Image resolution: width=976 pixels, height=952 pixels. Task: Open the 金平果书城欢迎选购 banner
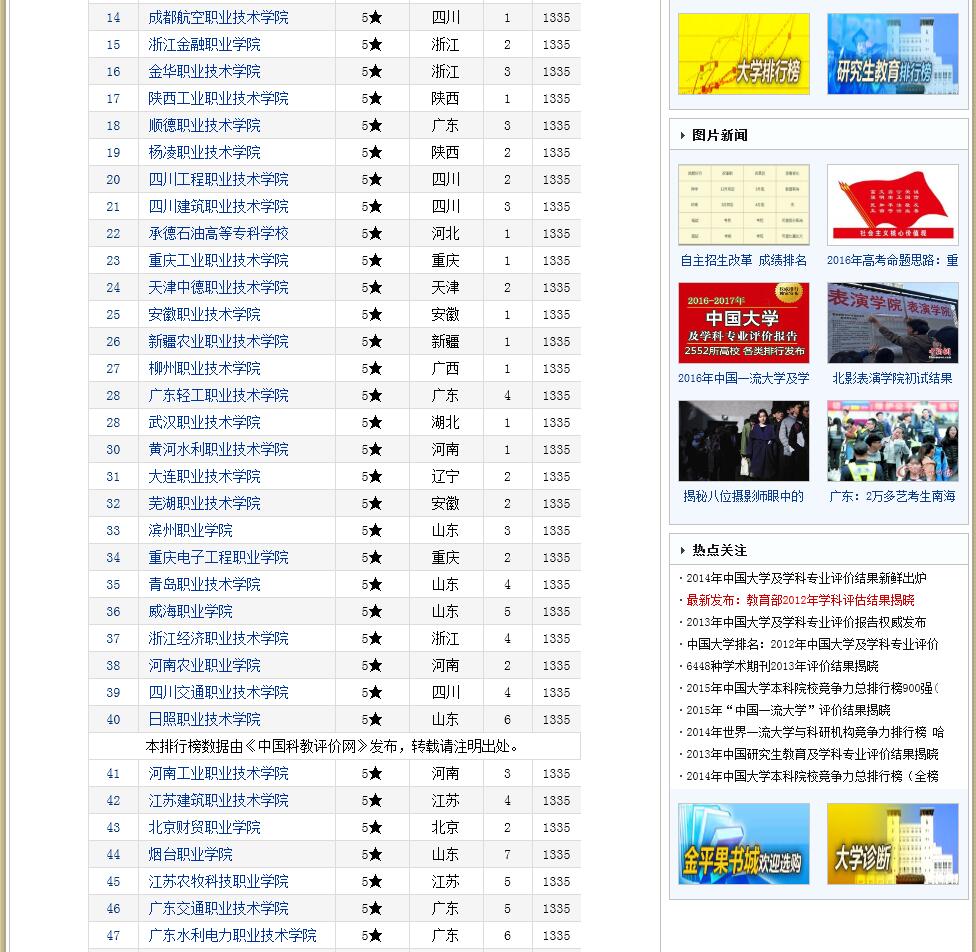[743, 843]
